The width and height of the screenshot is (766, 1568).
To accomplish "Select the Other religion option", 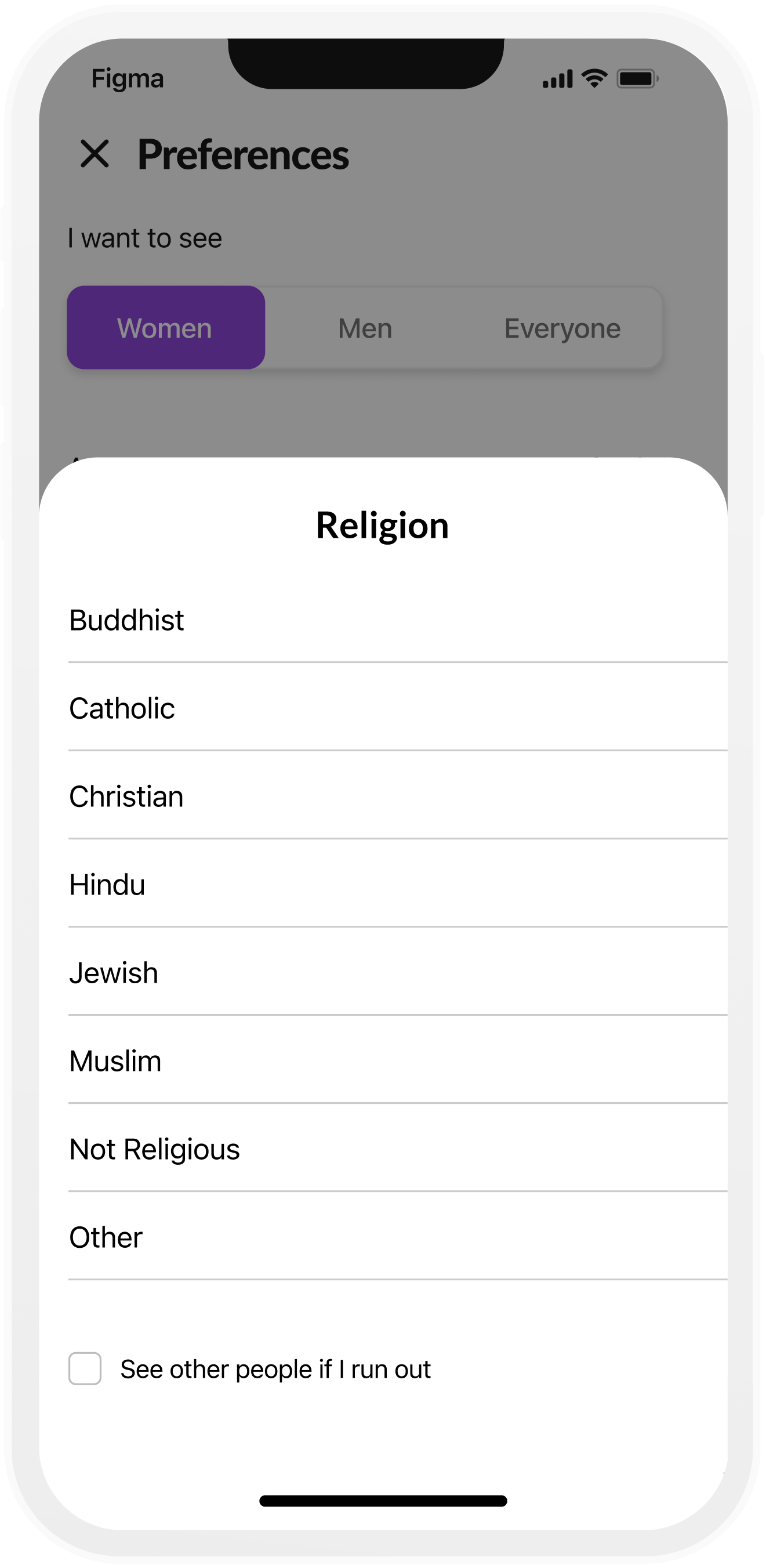I will pos(397,1237).
